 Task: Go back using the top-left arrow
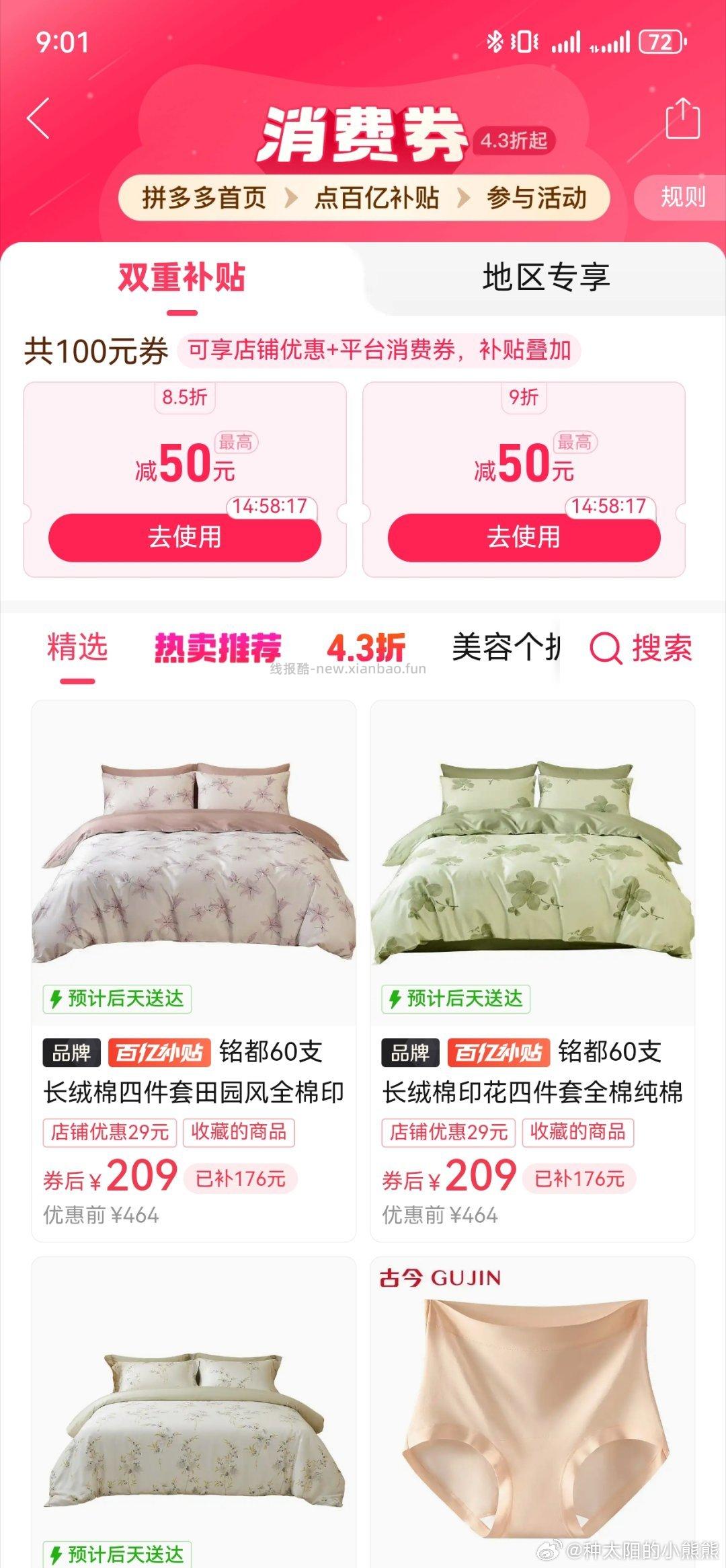[38, 118]
